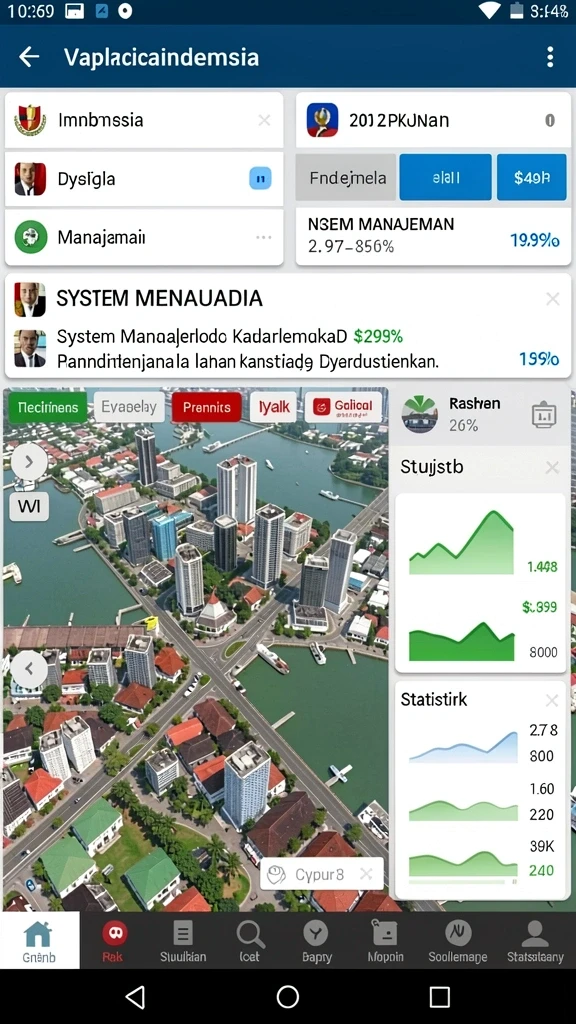
Task: Open the lcet search tab
Action: (x=249, y=940)
